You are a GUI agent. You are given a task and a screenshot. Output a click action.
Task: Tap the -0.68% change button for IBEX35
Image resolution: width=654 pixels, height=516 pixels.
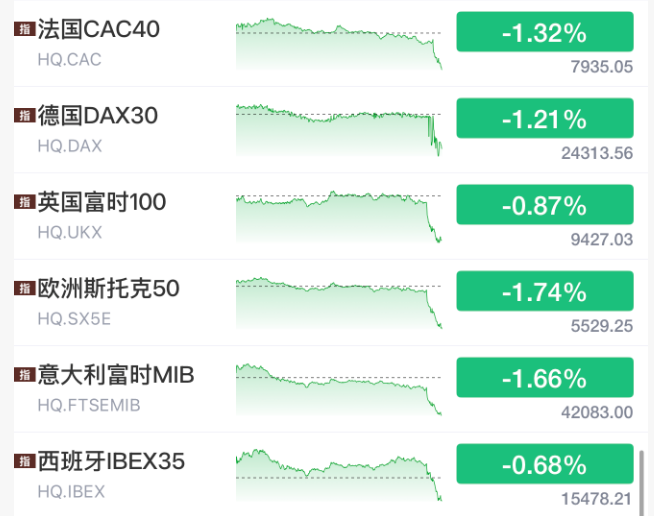[x=545, y=464]
